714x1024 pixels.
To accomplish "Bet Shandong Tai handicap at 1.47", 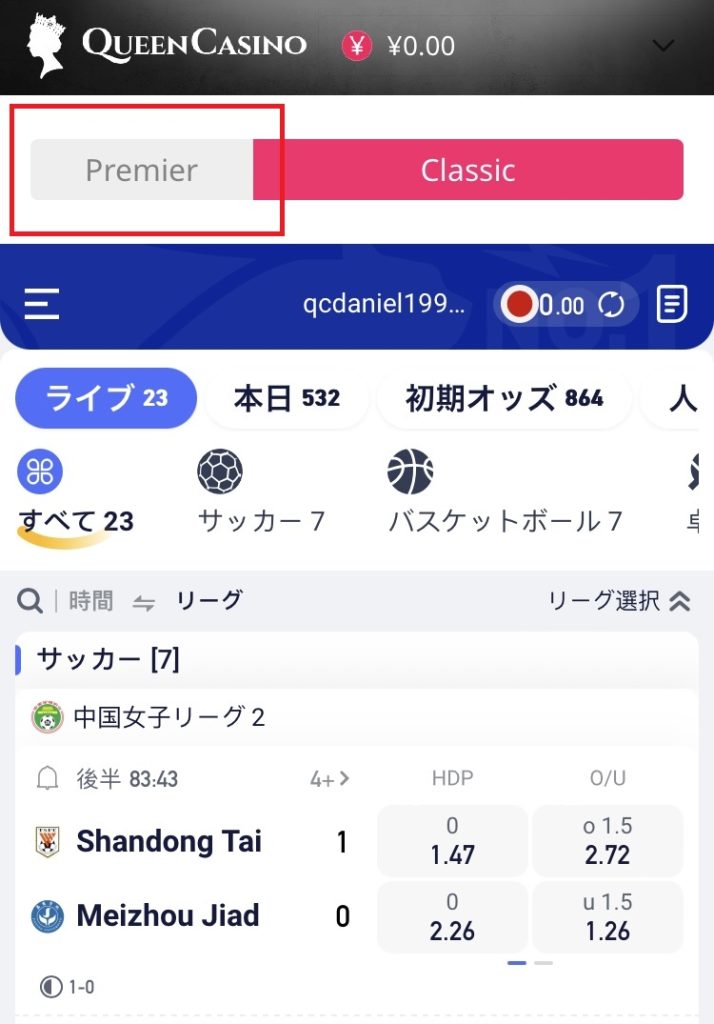I will pyautogui.click(x=452, y=841).
